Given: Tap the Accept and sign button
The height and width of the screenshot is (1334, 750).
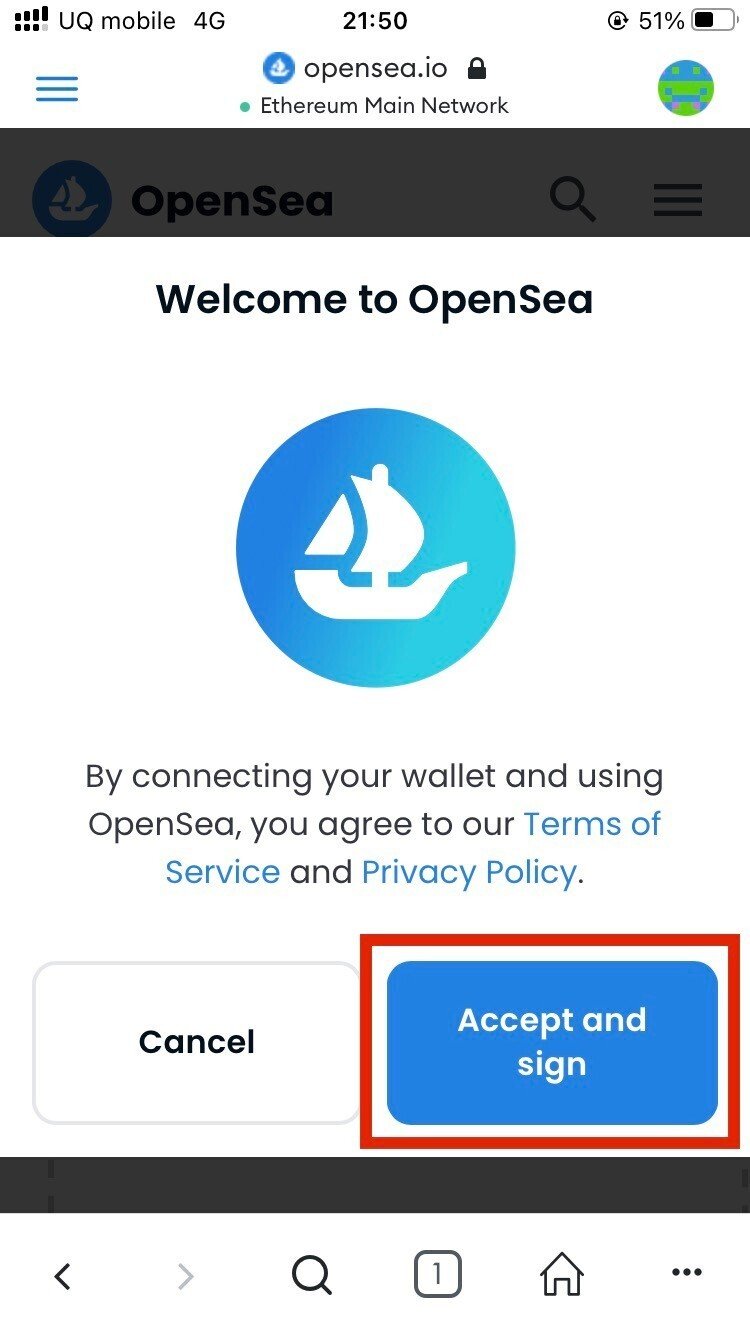Looking at the screenshot, I should [x=552, y=1042].
